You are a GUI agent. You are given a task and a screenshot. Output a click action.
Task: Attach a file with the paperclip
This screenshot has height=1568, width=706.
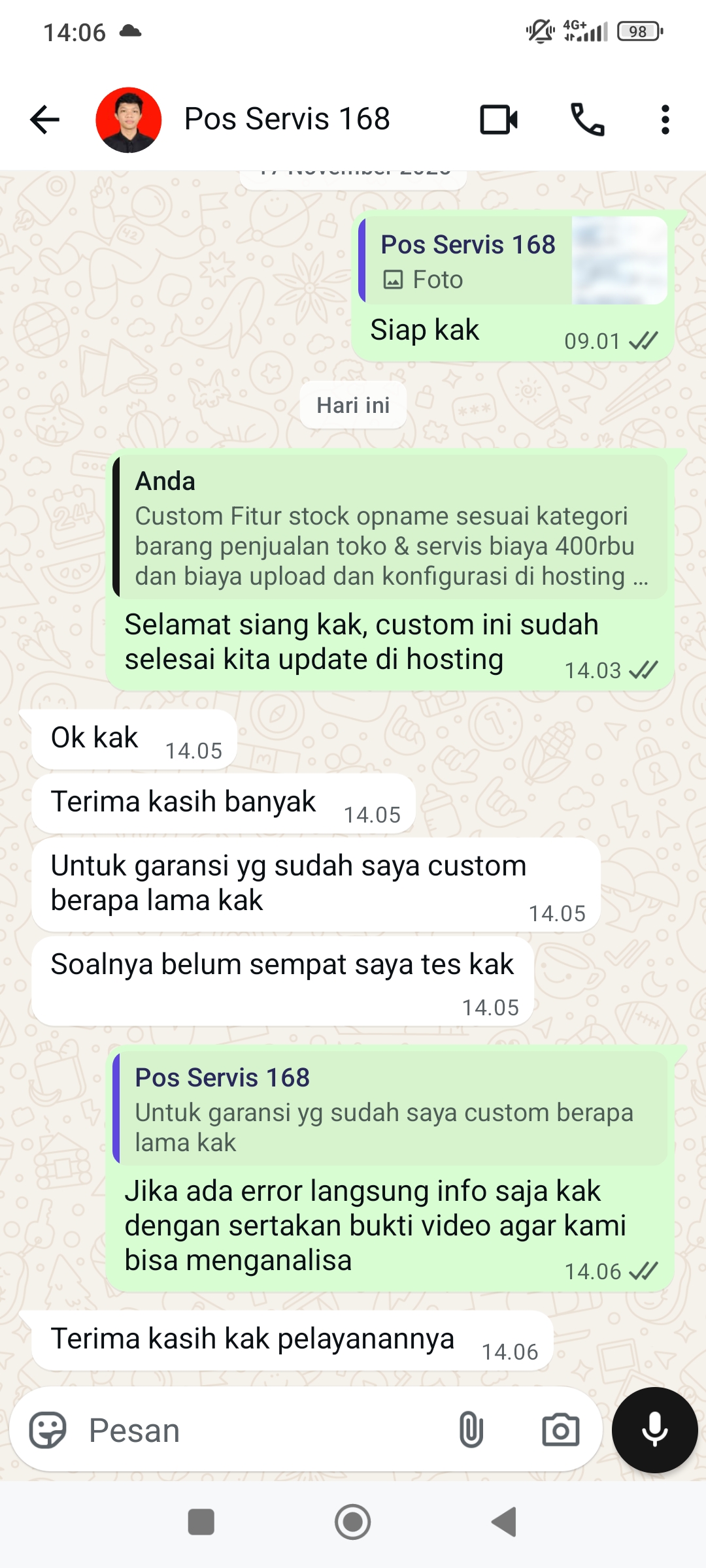tap(471, 1430)
